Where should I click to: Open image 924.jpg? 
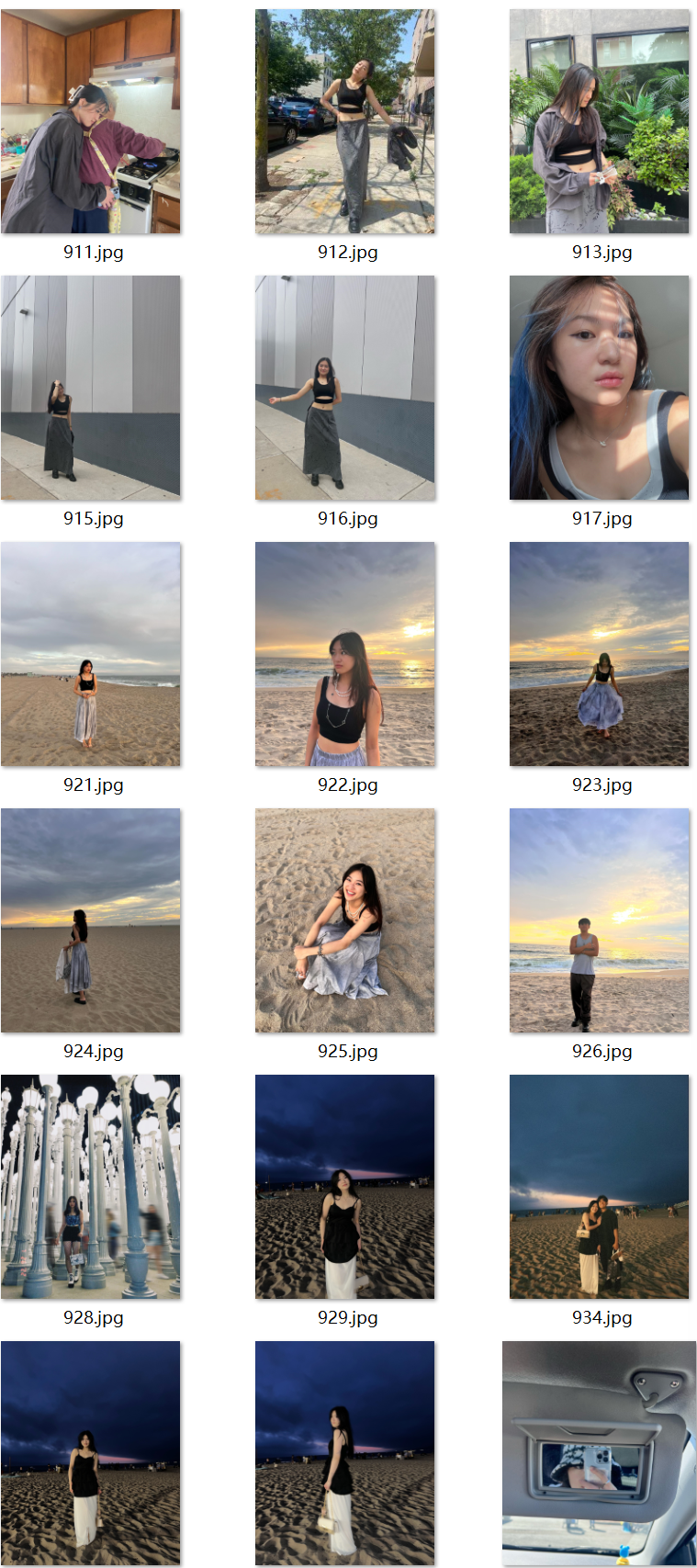coord(91,920)
